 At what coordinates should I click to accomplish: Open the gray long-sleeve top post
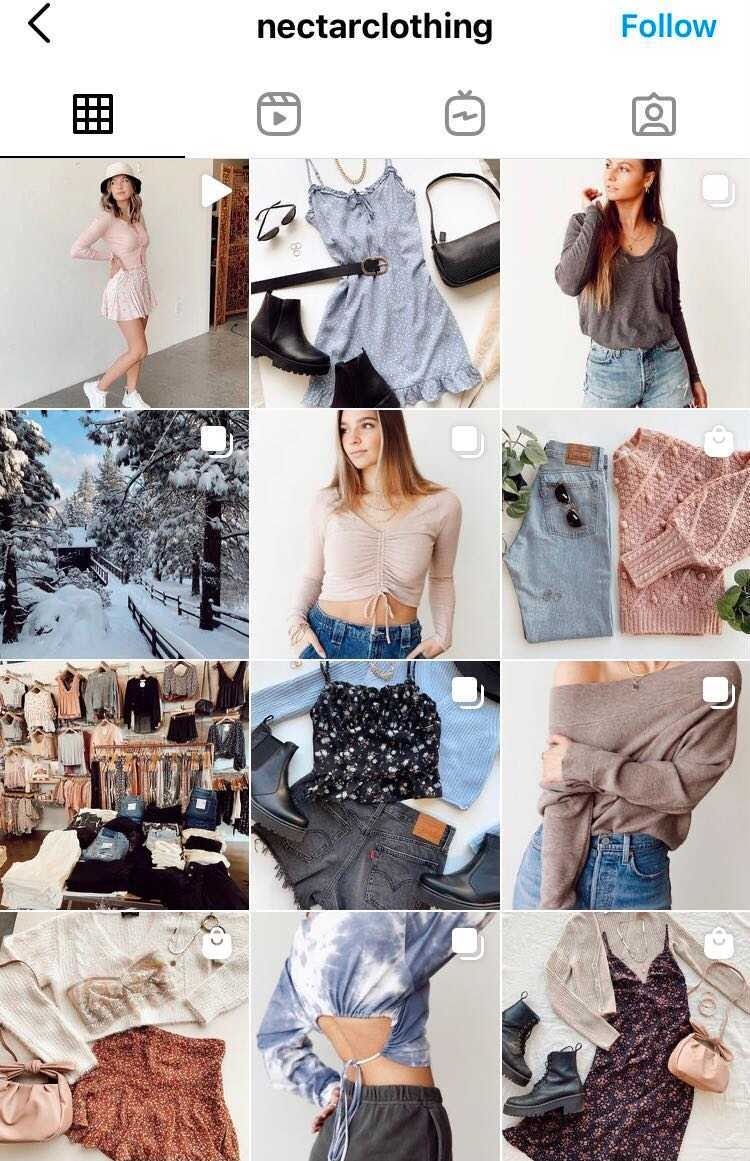click(626, 283)
